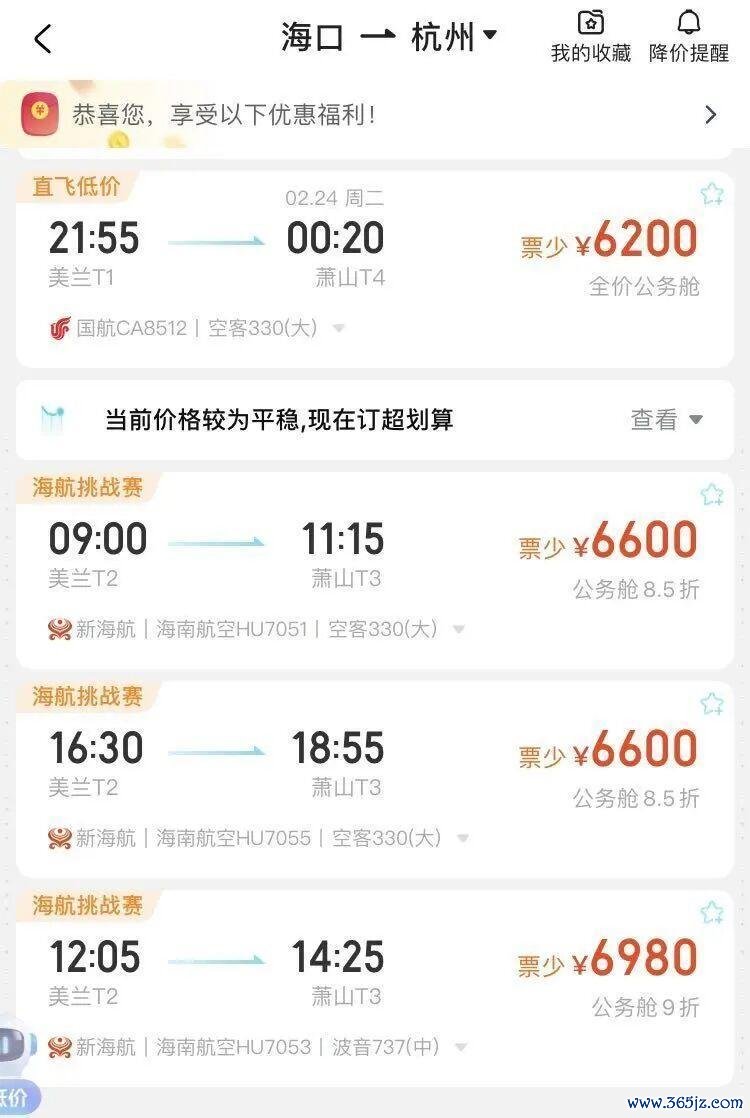Star the HU7051 flight as a favorite
The image size is (750, 1118).
point(711,495)
